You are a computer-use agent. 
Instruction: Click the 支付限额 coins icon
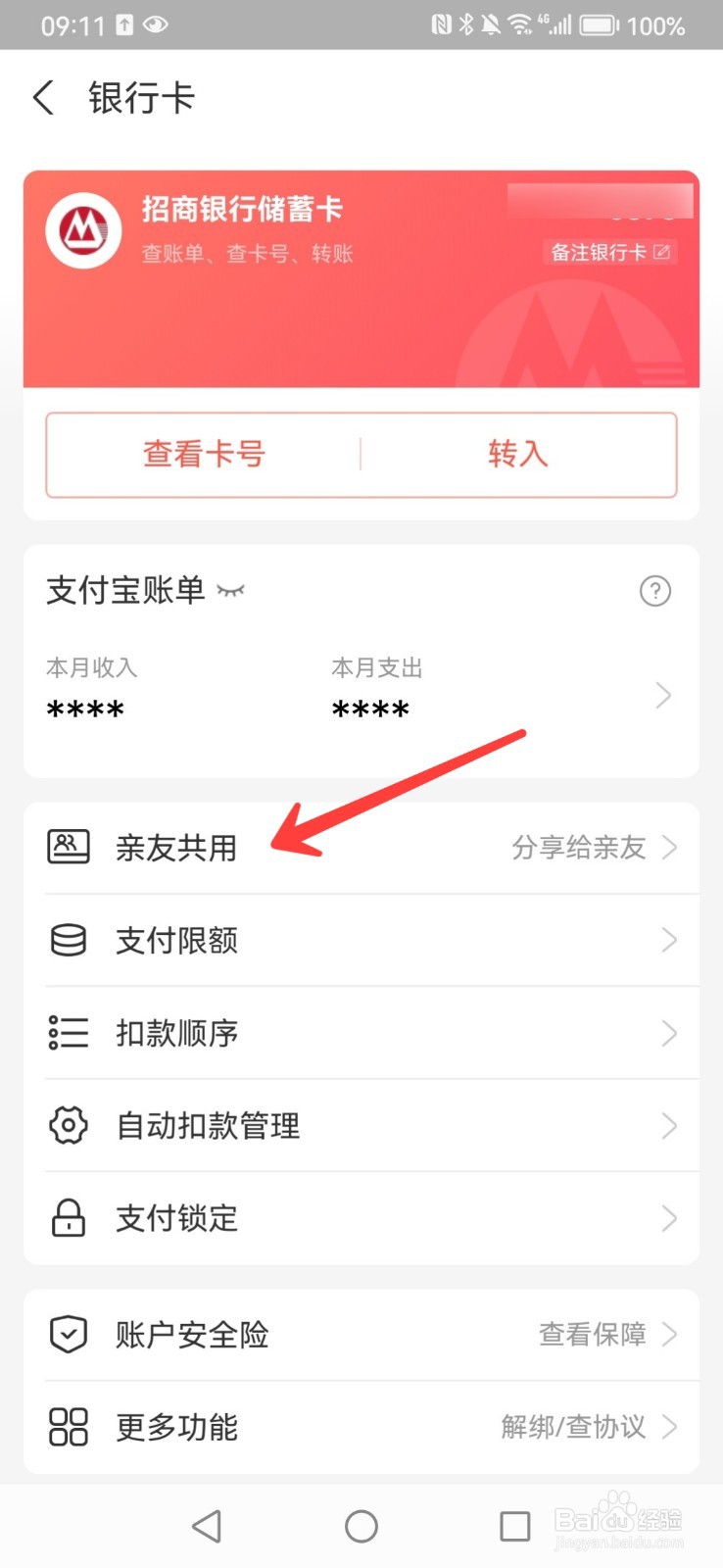click(68, 940)
